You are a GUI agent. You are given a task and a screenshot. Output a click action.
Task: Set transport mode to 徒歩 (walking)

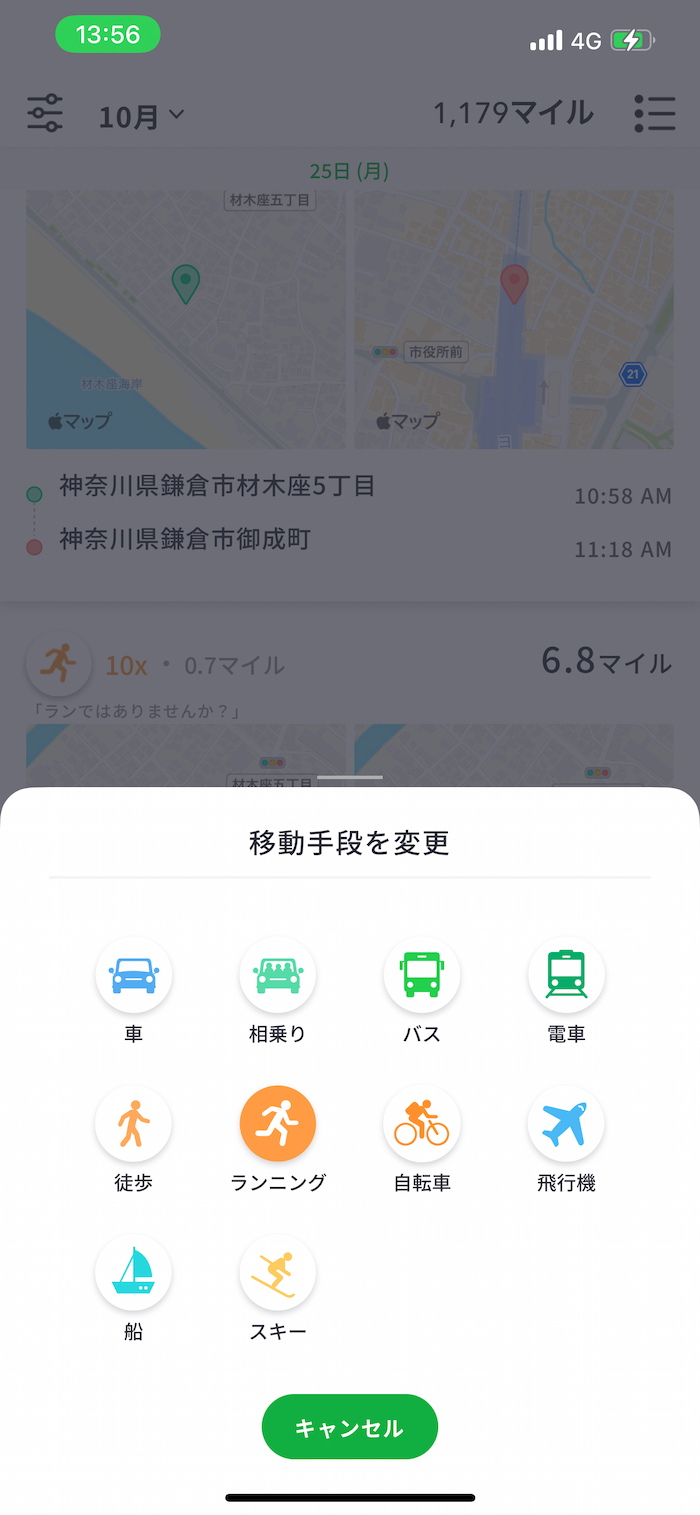134,1124
